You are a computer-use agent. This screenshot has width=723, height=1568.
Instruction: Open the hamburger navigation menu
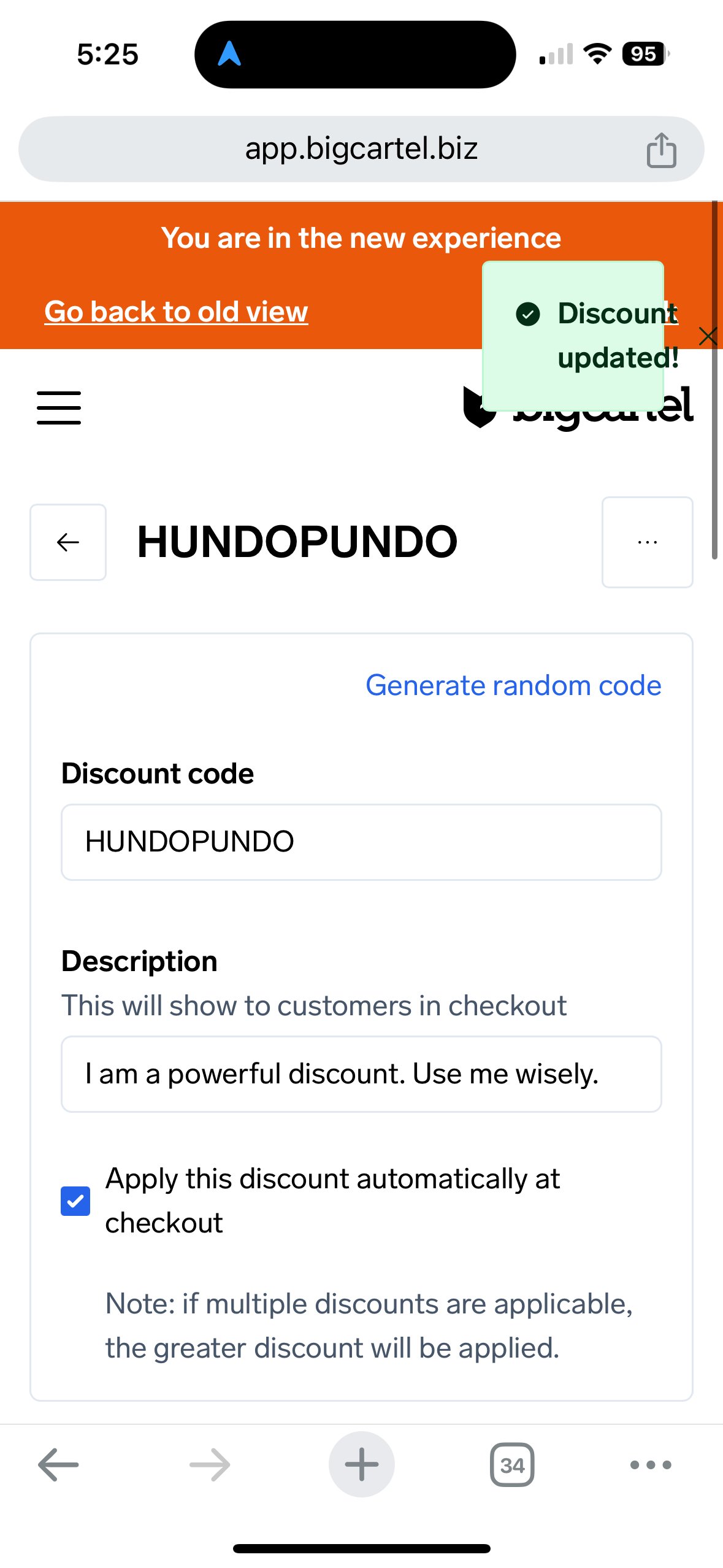pyautogui.click(x=59, y=408)
